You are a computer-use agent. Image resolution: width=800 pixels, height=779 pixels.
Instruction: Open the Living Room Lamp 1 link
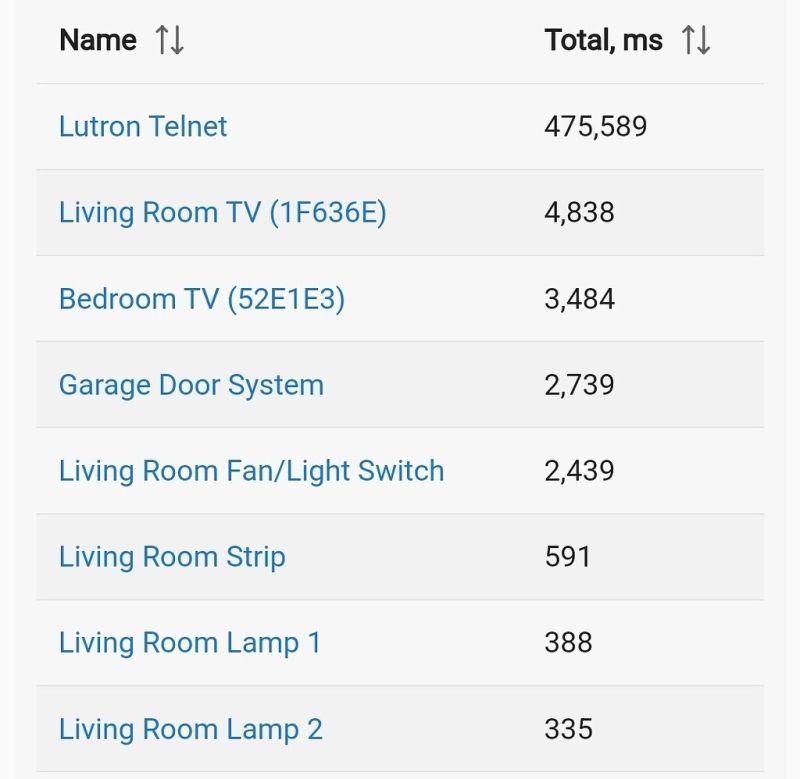tap(190, 643)
